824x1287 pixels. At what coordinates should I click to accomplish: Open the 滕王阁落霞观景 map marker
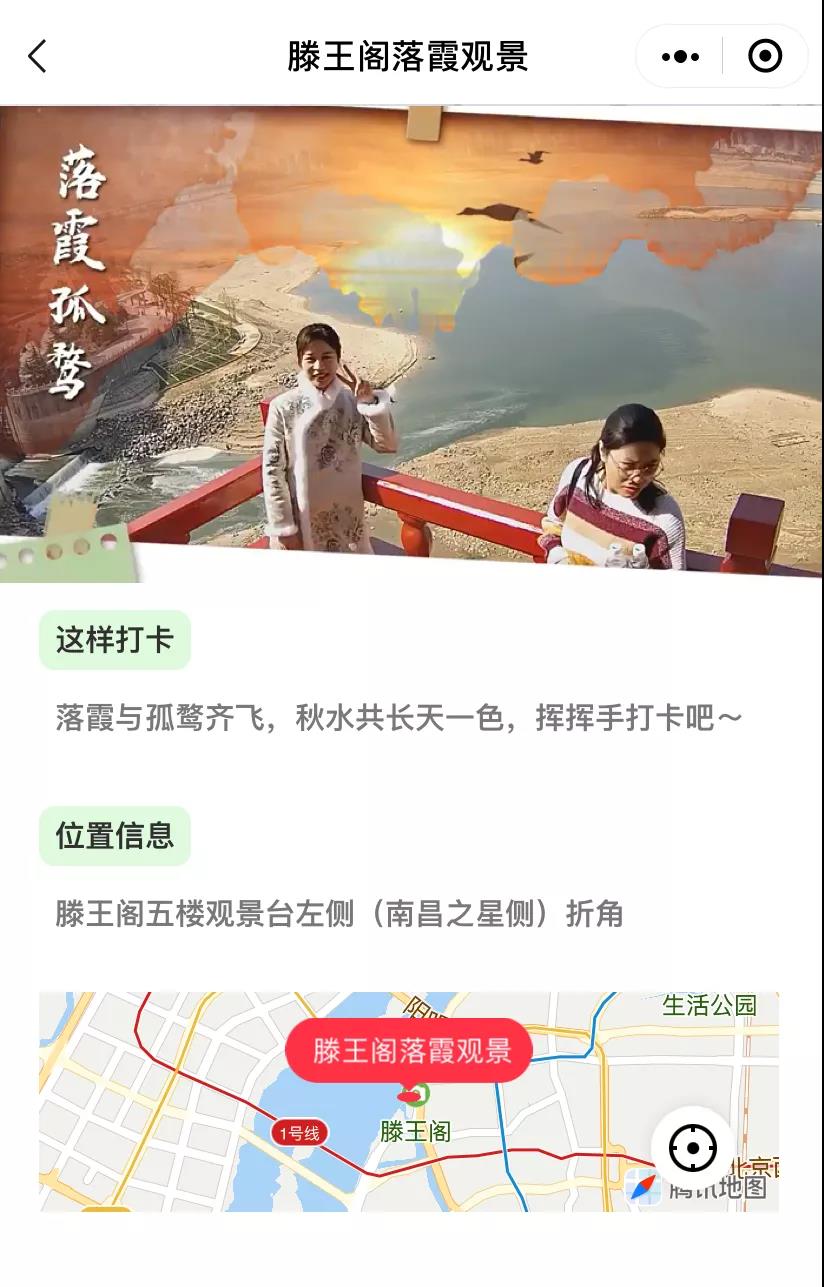(409, 1050)
